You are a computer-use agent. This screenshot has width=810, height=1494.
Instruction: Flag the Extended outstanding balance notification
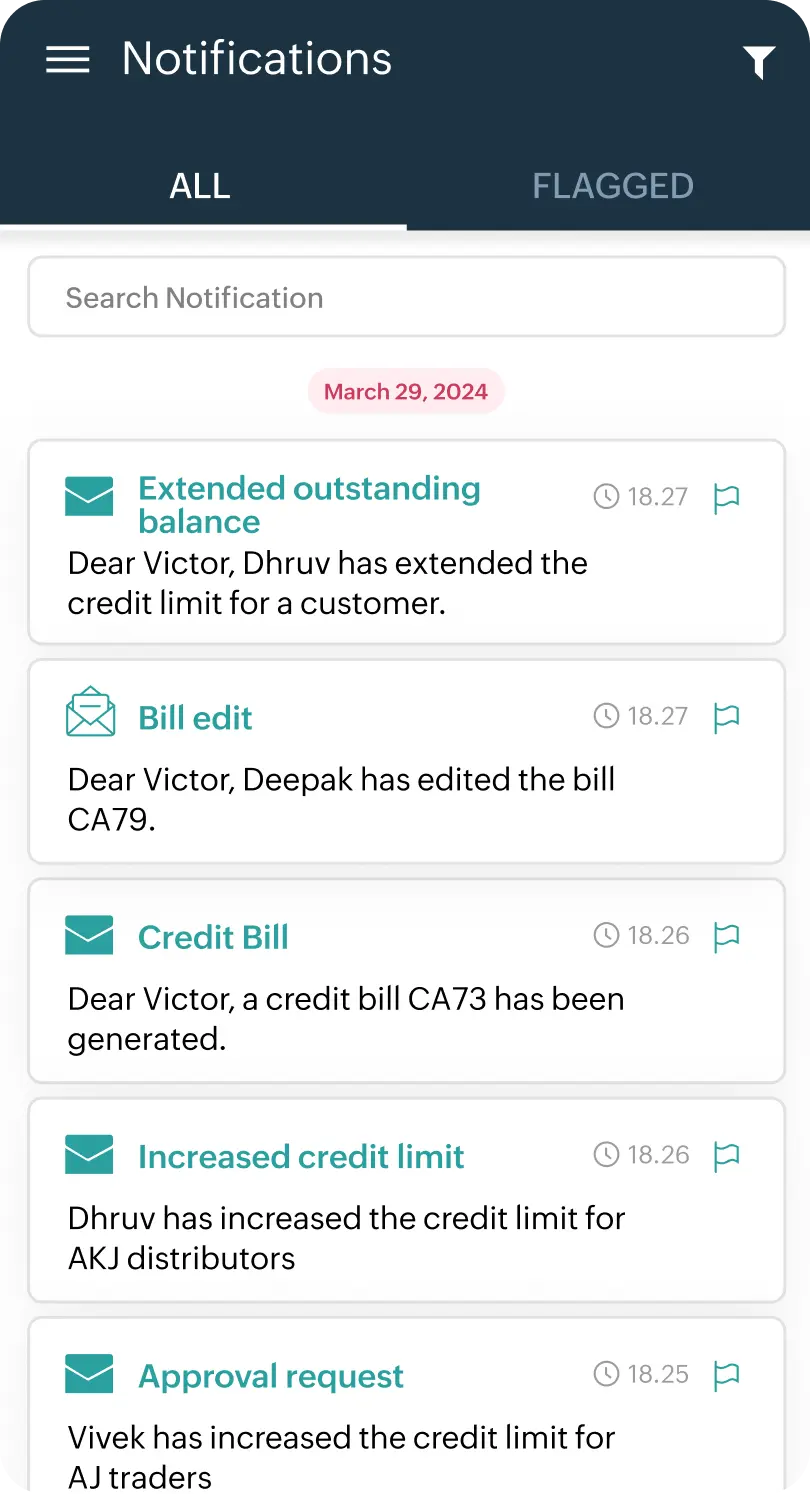point(726,498)
